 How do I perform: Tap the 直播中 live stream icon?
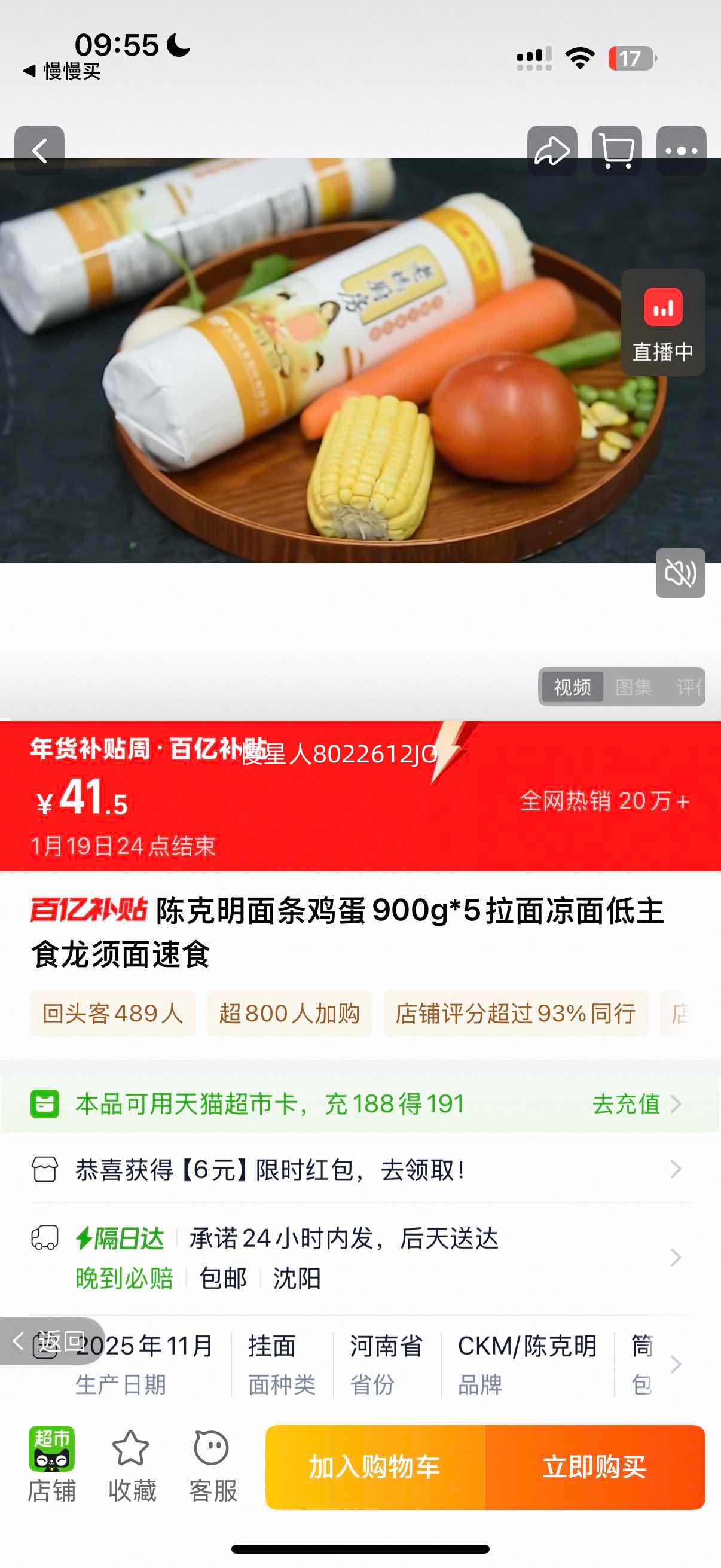coord(662,322)
